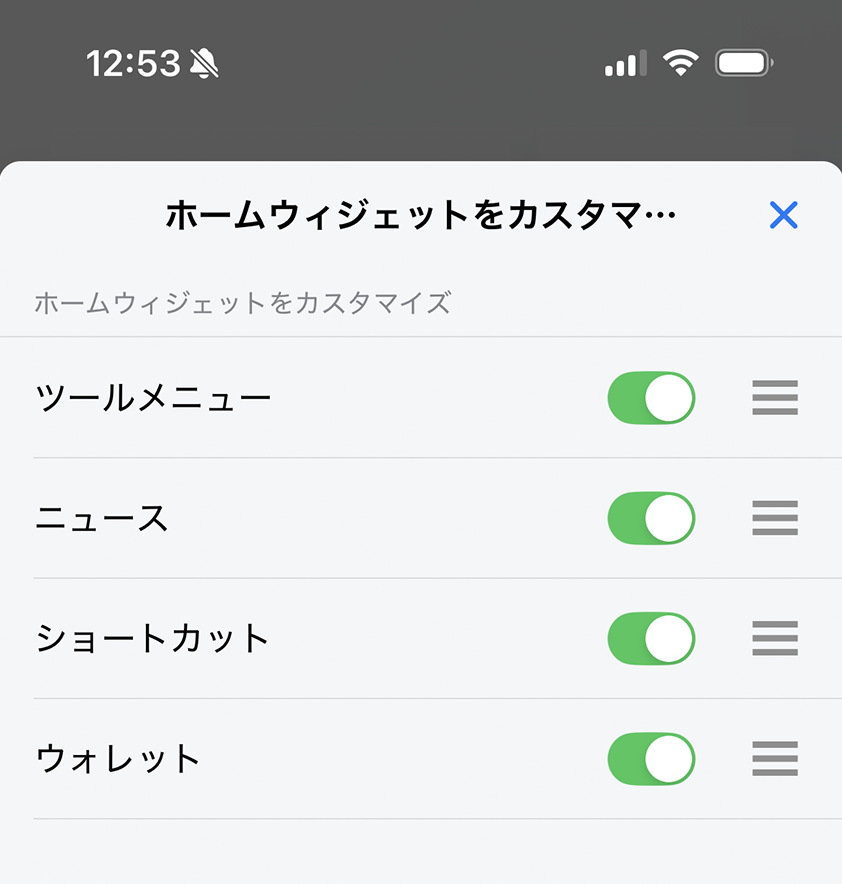Turn off the ニュース toggle switch

click(x=651, y=518)
